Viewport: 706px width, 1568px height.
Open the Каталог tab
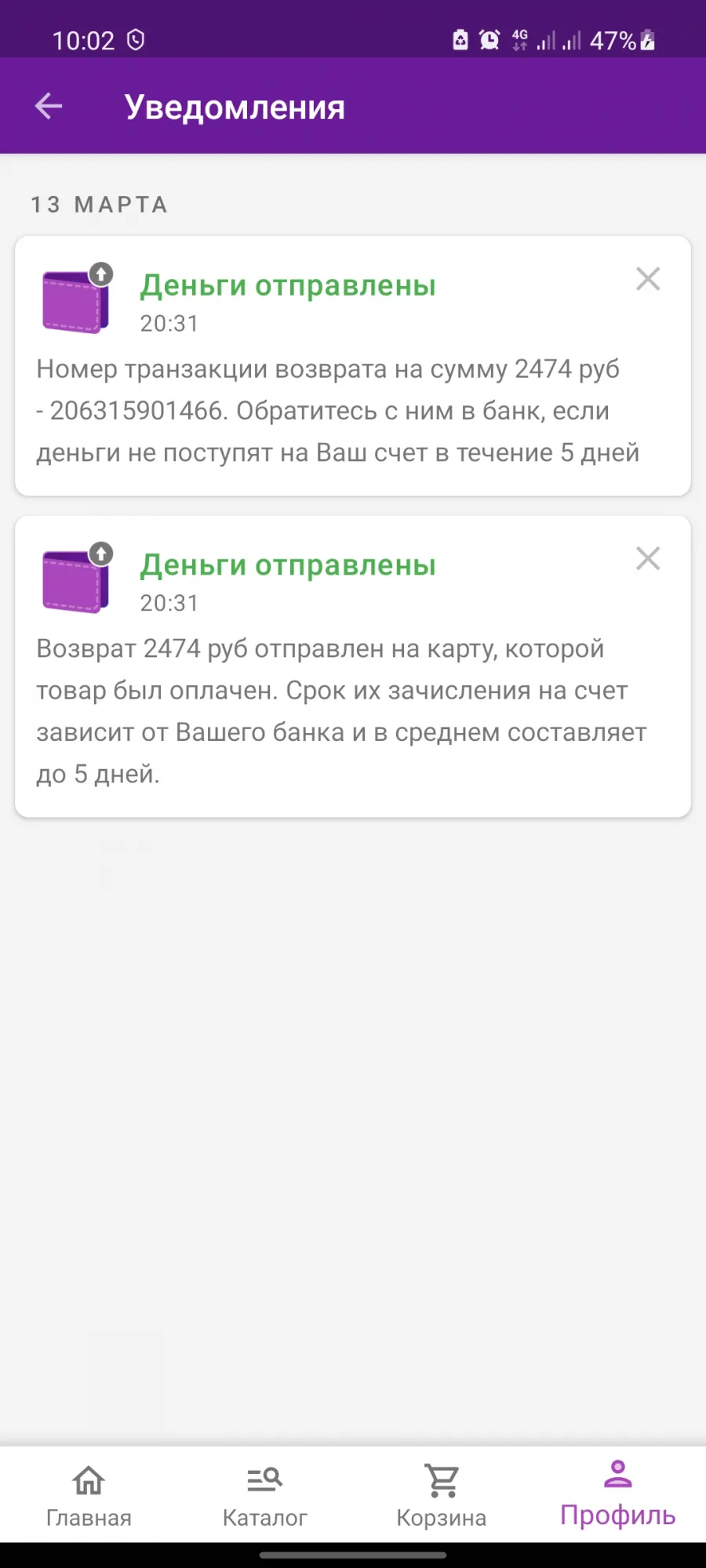pyautogui.click(x=265, y=1496)
